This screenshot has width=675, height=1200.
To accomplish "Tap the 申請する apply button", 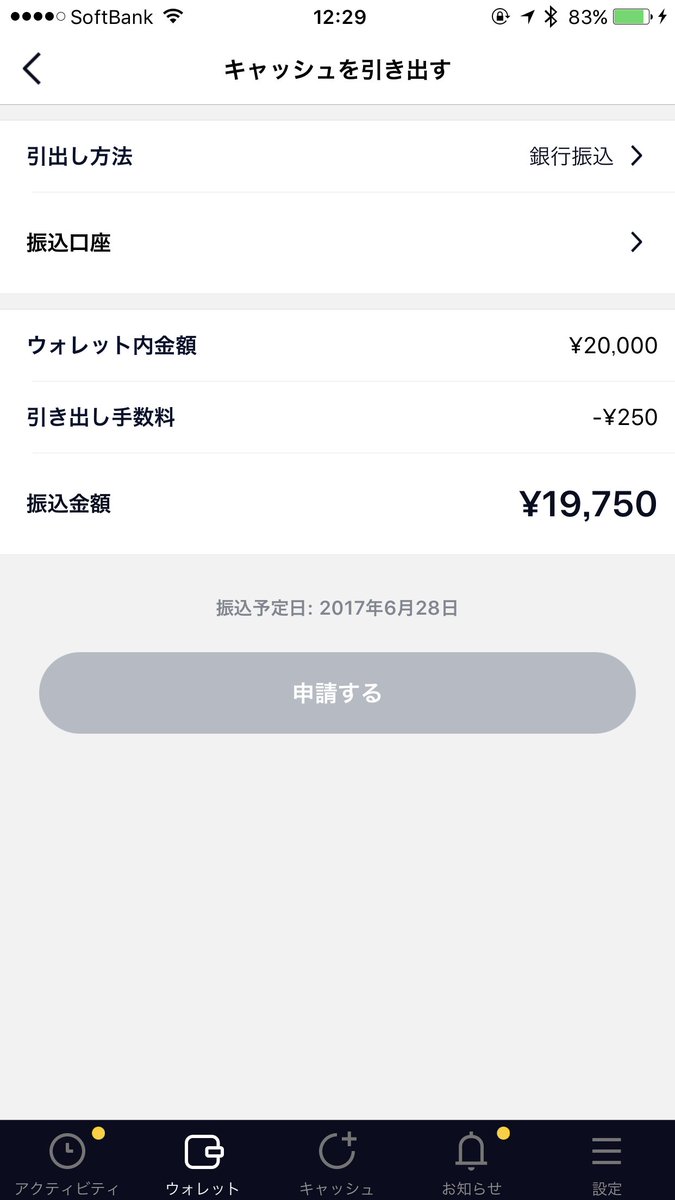I will pos(337,693).
